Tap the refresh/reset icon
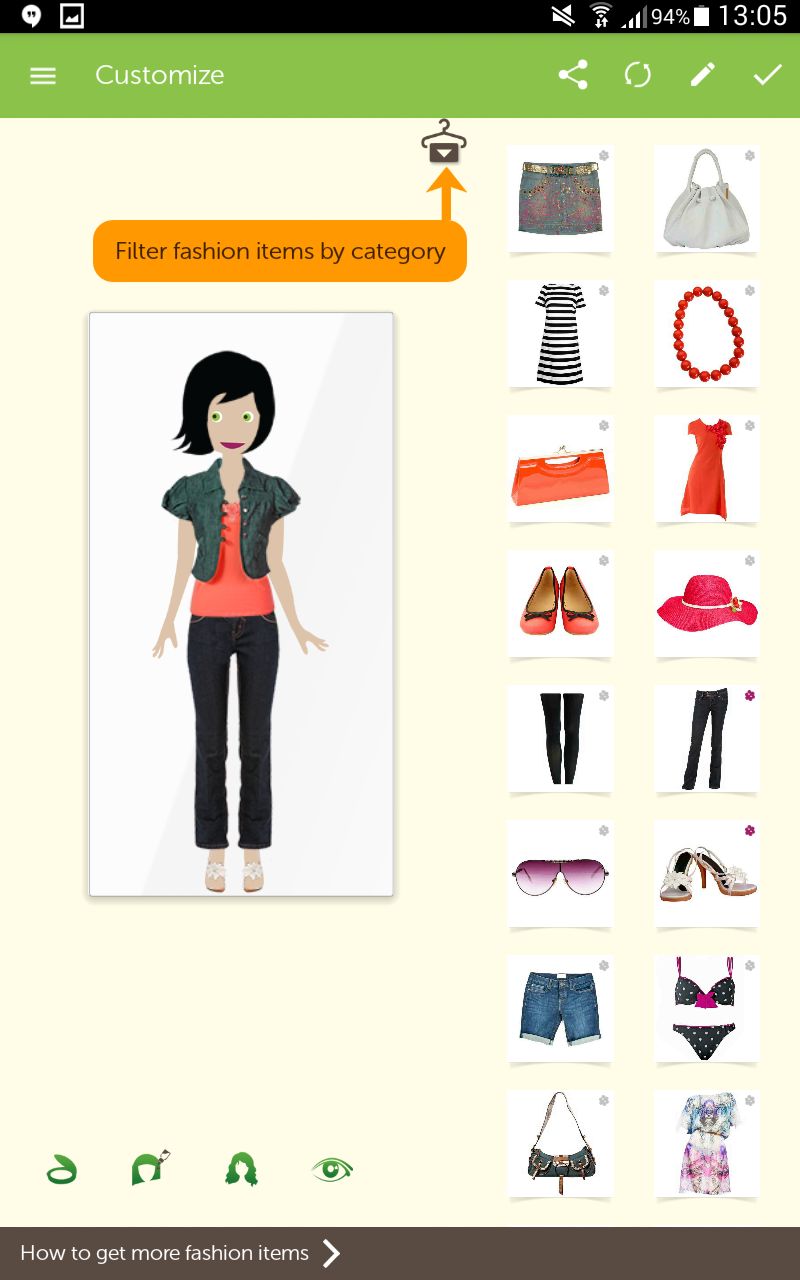The image size is (800, 1280). click(x=637, y=76)
